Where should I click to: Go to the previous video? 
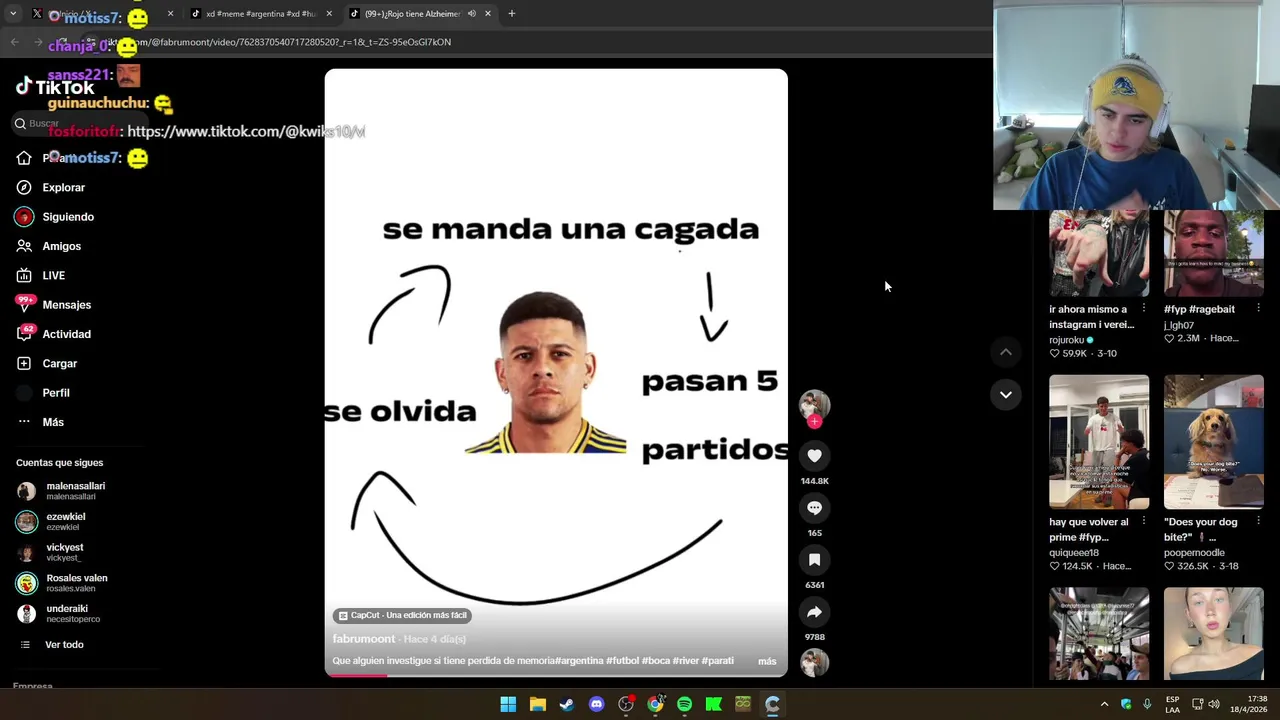click(x=1006, y=352)
